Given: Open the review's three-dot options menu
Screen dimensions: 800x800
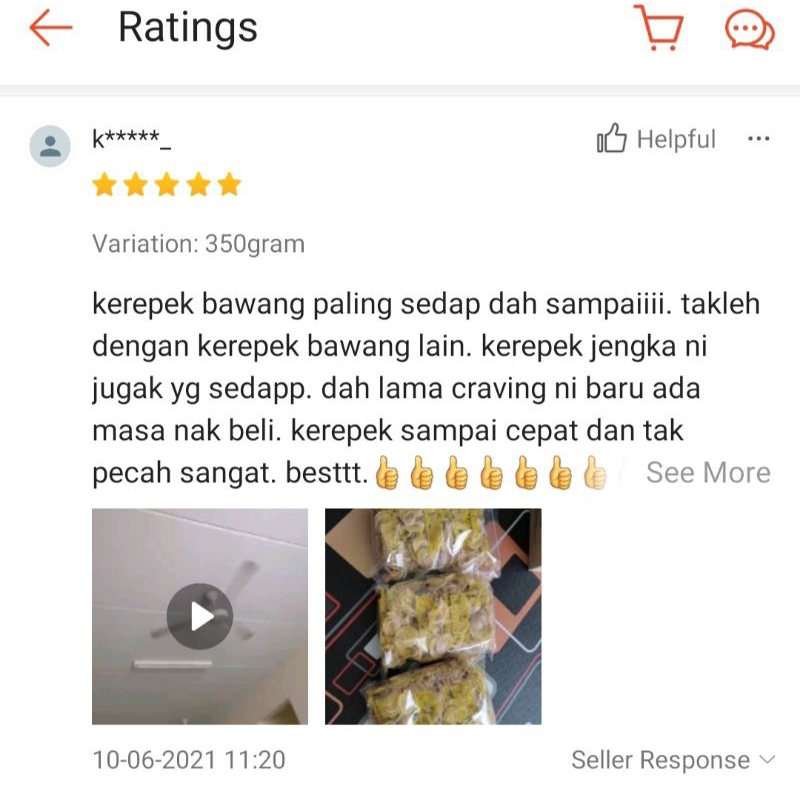Looking at the screenshot, I should (759, 138).
